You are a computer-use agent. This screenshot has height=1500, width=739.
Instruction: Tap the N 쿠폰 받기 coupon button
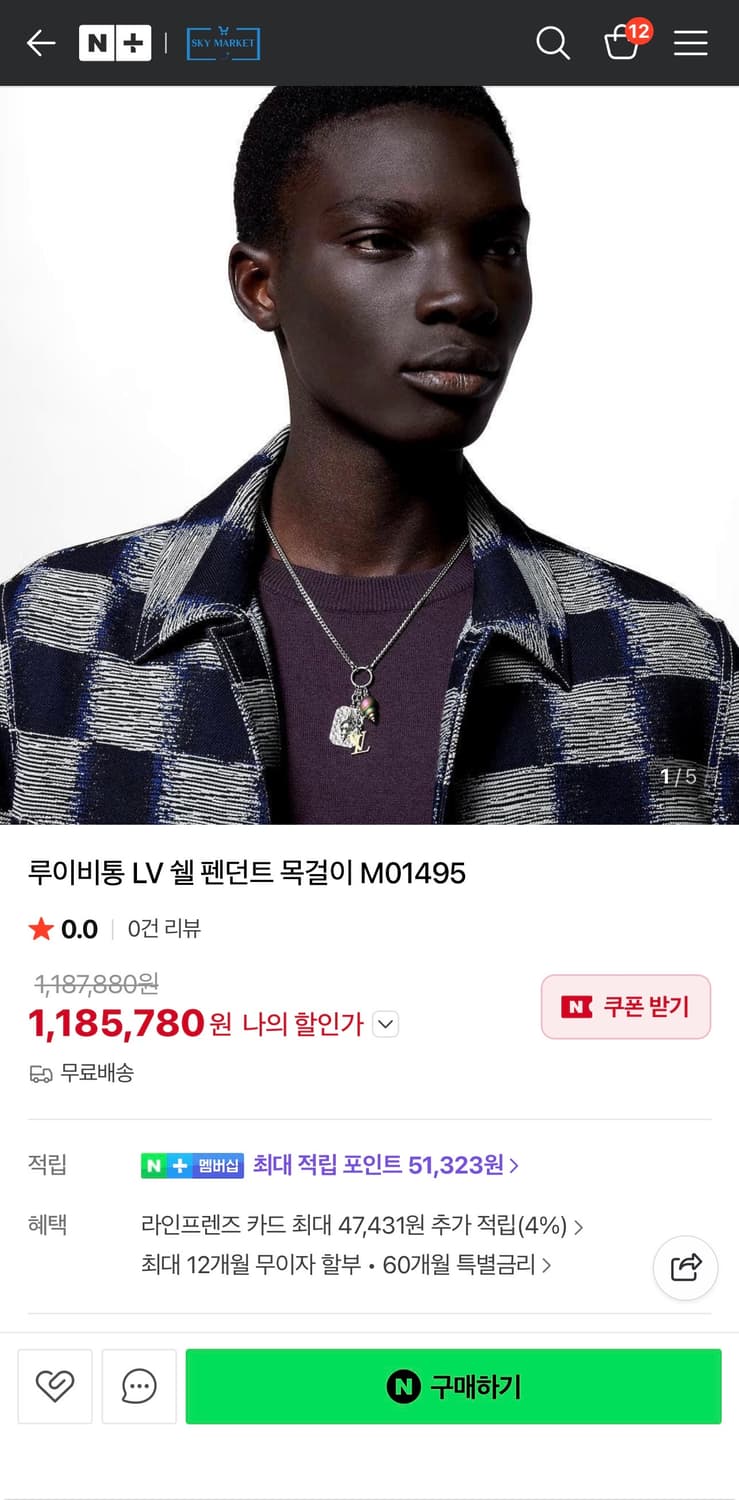click(x=625, y=1007)
